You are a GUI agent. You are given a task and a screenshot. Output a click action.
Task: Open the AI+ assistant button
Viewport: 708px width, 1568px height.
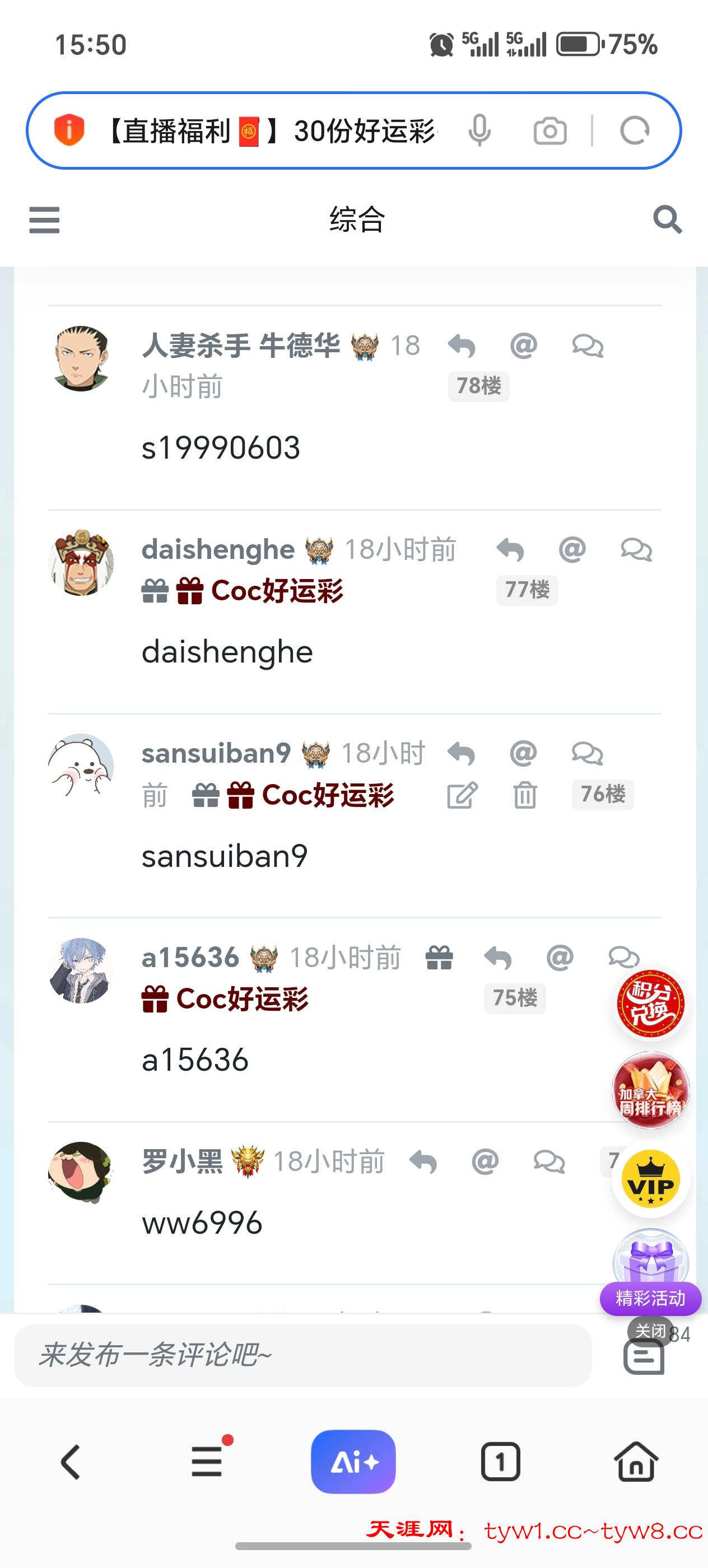point(353,1462)
